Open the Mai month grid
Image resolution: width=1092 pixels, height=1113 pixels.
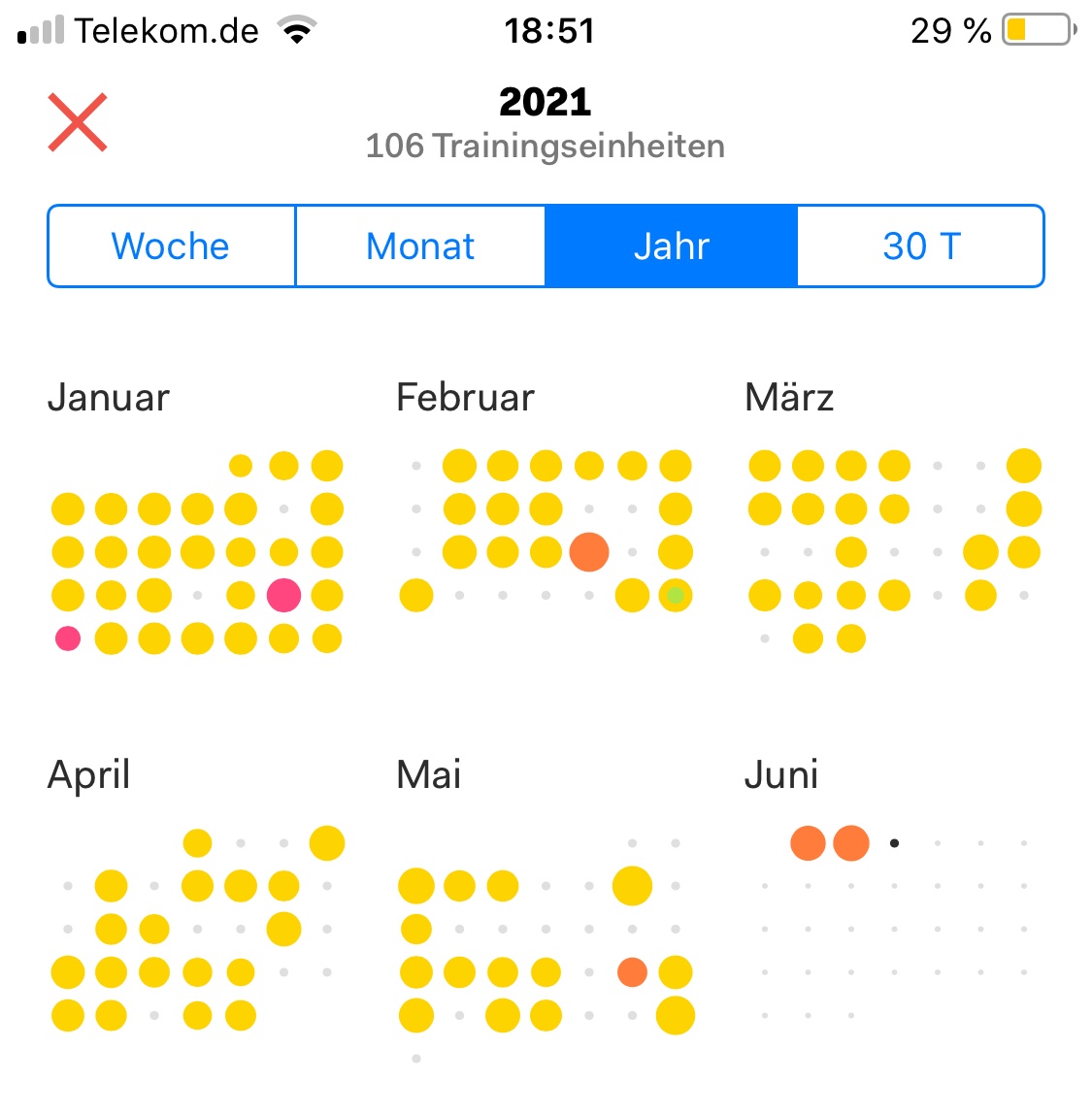(x=546, y=929)
